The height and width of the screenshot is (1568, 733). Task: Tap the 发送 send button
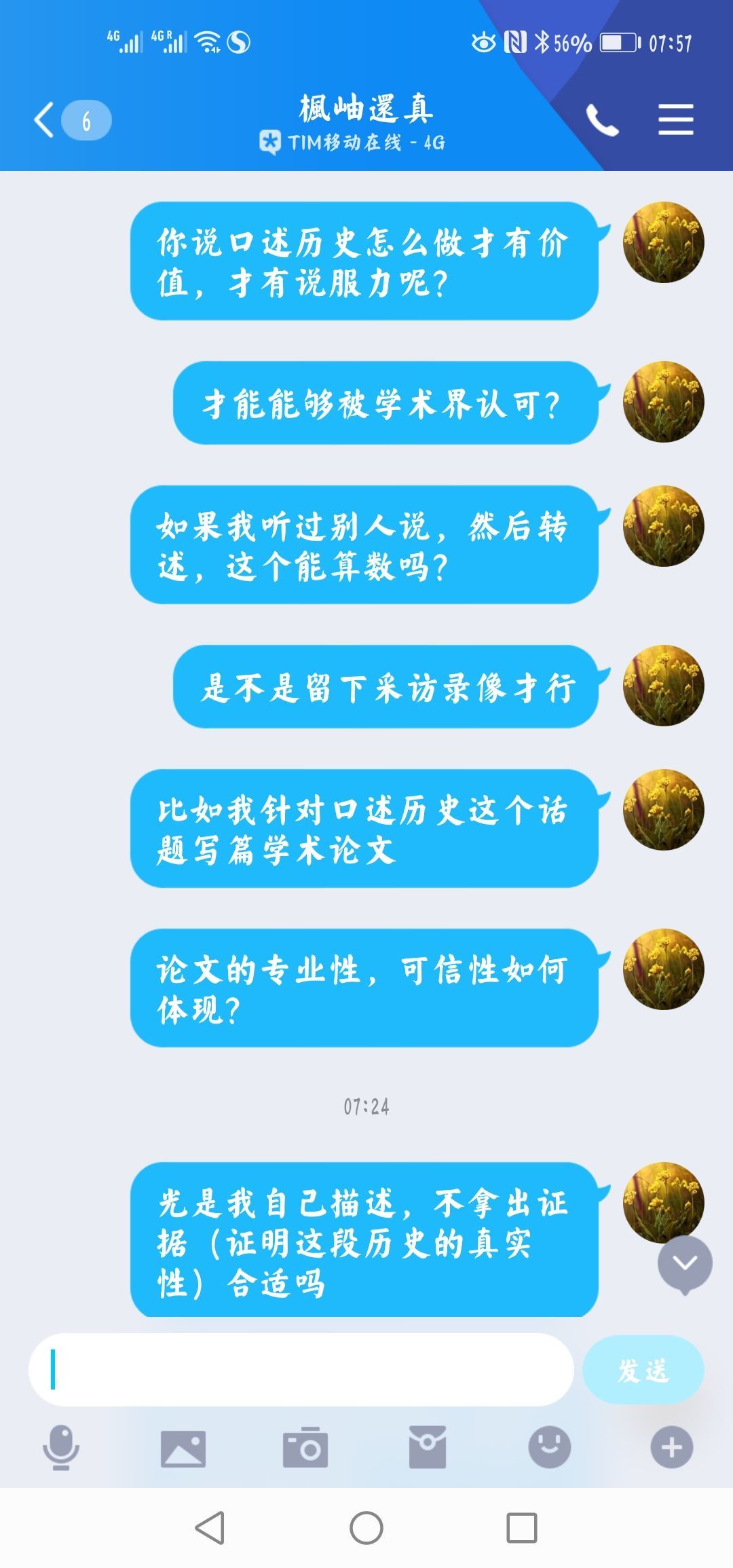[643, 1369]
